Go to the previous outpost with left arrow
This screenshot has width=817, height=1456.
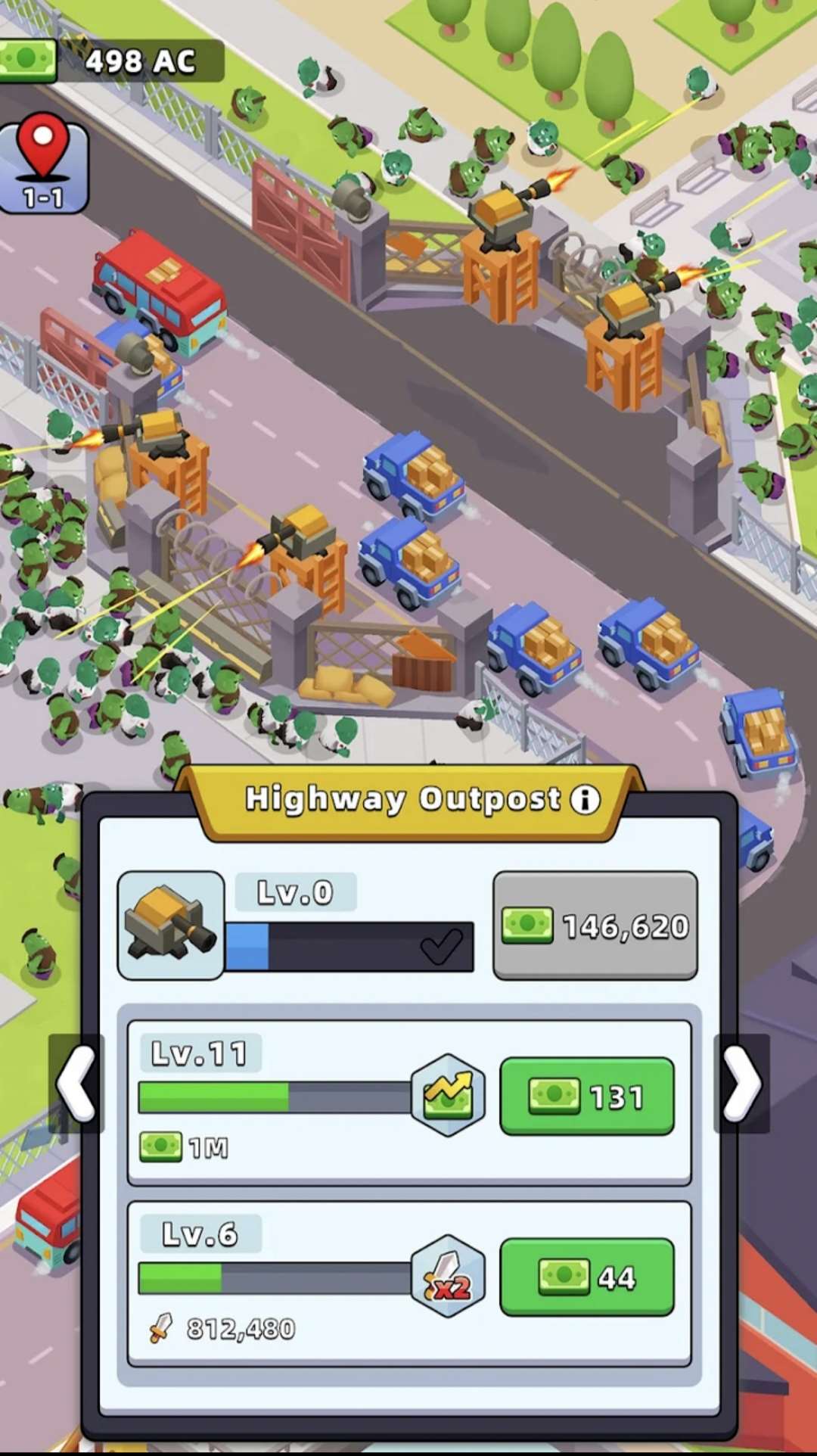pos(76,1084)
